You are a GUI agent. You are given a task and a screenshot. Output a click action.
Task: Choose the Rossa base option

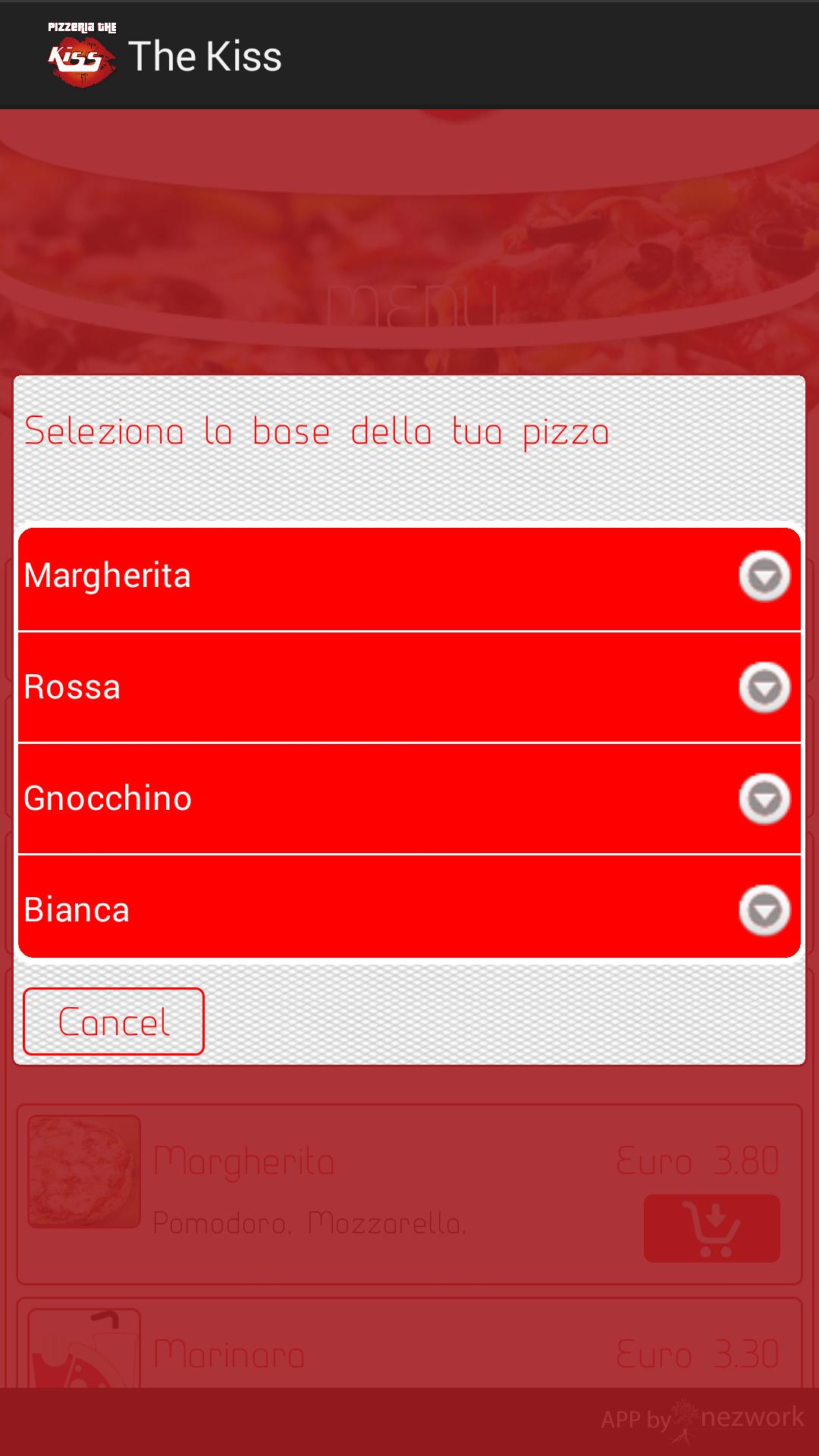409,688
